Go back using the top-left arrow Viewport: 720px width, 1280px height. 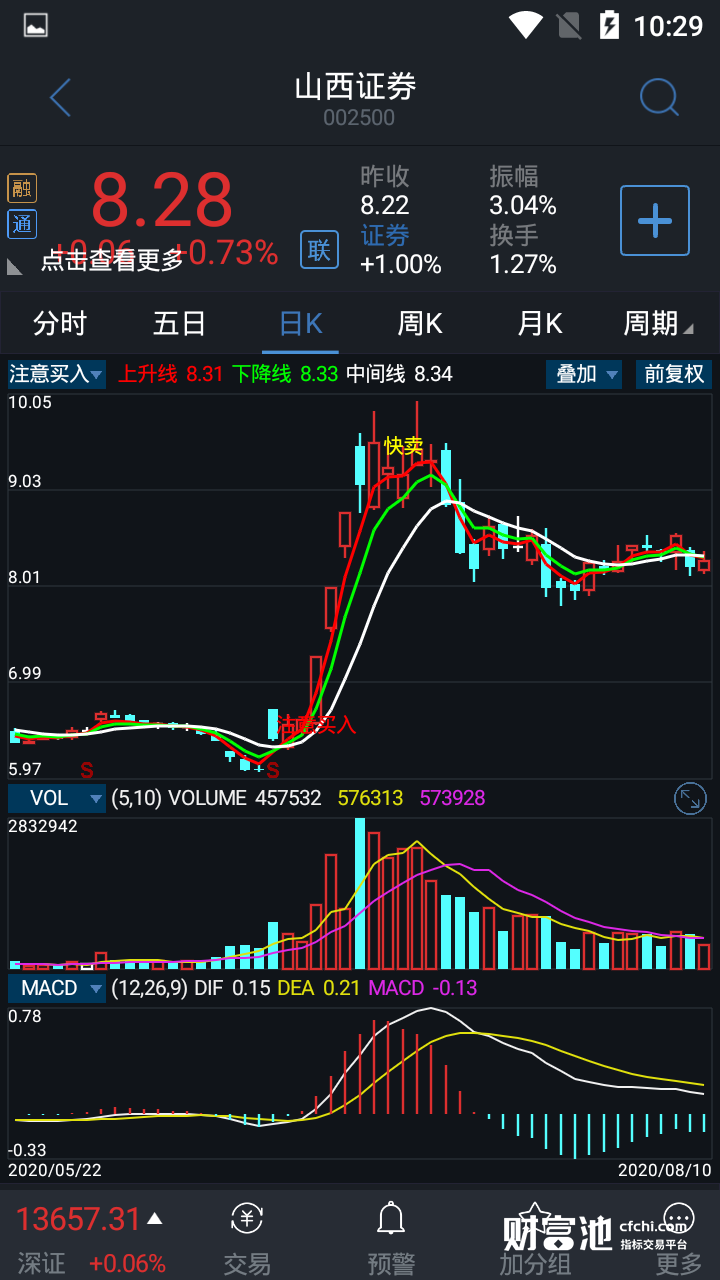click(x=61, y=98)
